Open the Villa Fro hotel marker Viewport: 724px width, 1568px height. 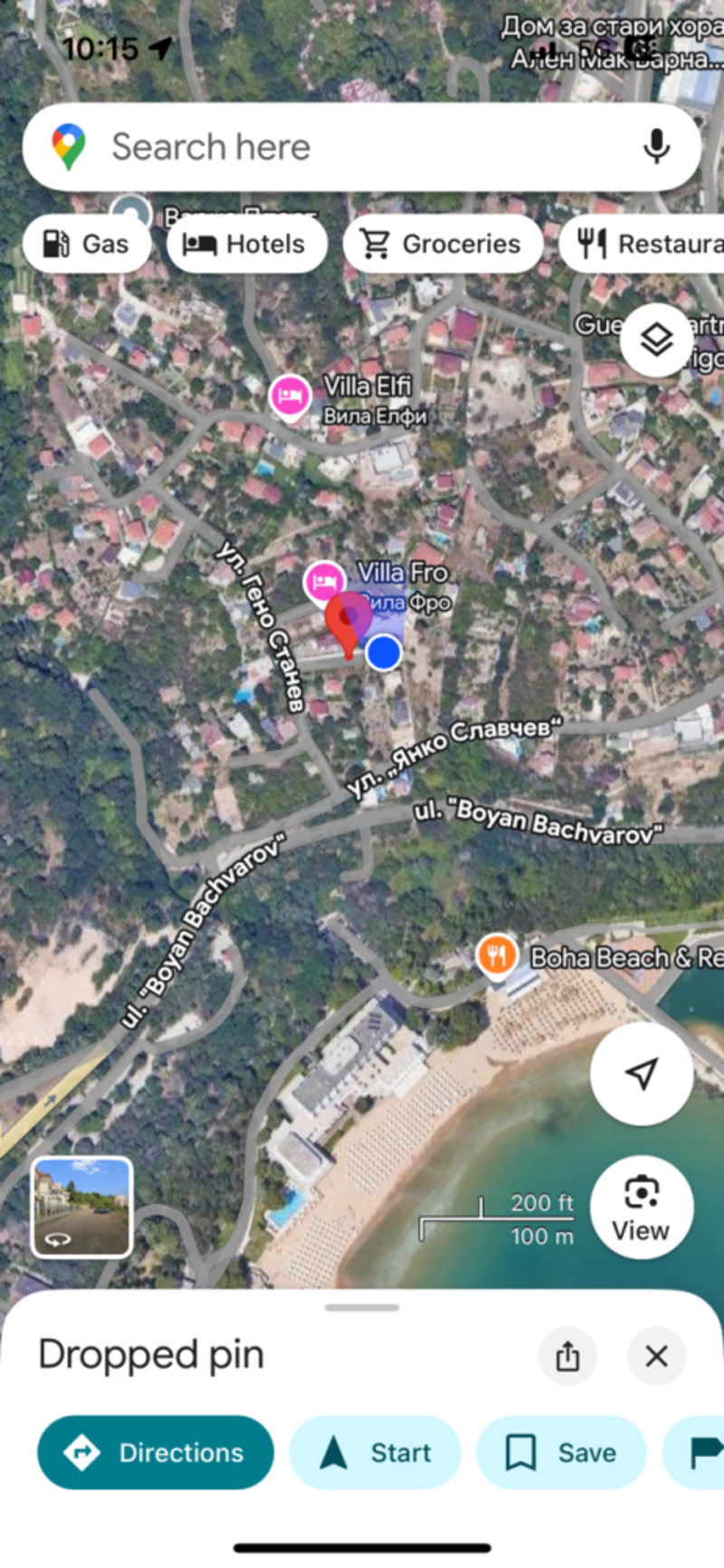(324, 582)
